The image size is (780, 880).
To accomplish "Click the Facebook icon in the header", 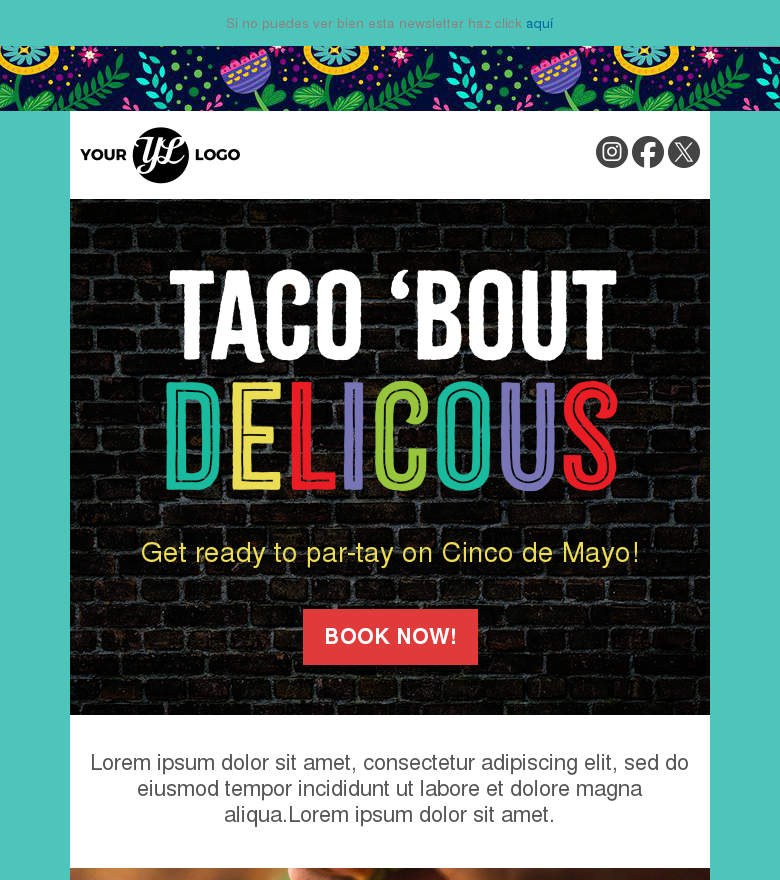I will coord(648,151).
